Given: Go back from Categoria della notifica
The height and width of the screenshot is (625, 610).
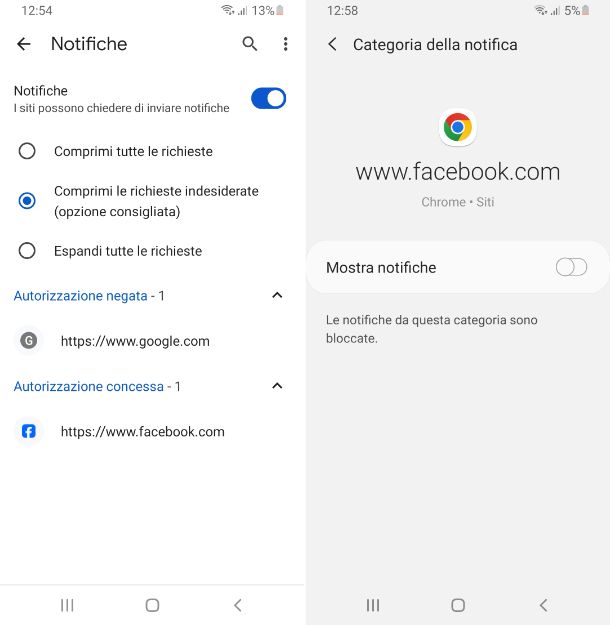Looking at the screenshot, I should click(332, 44).
